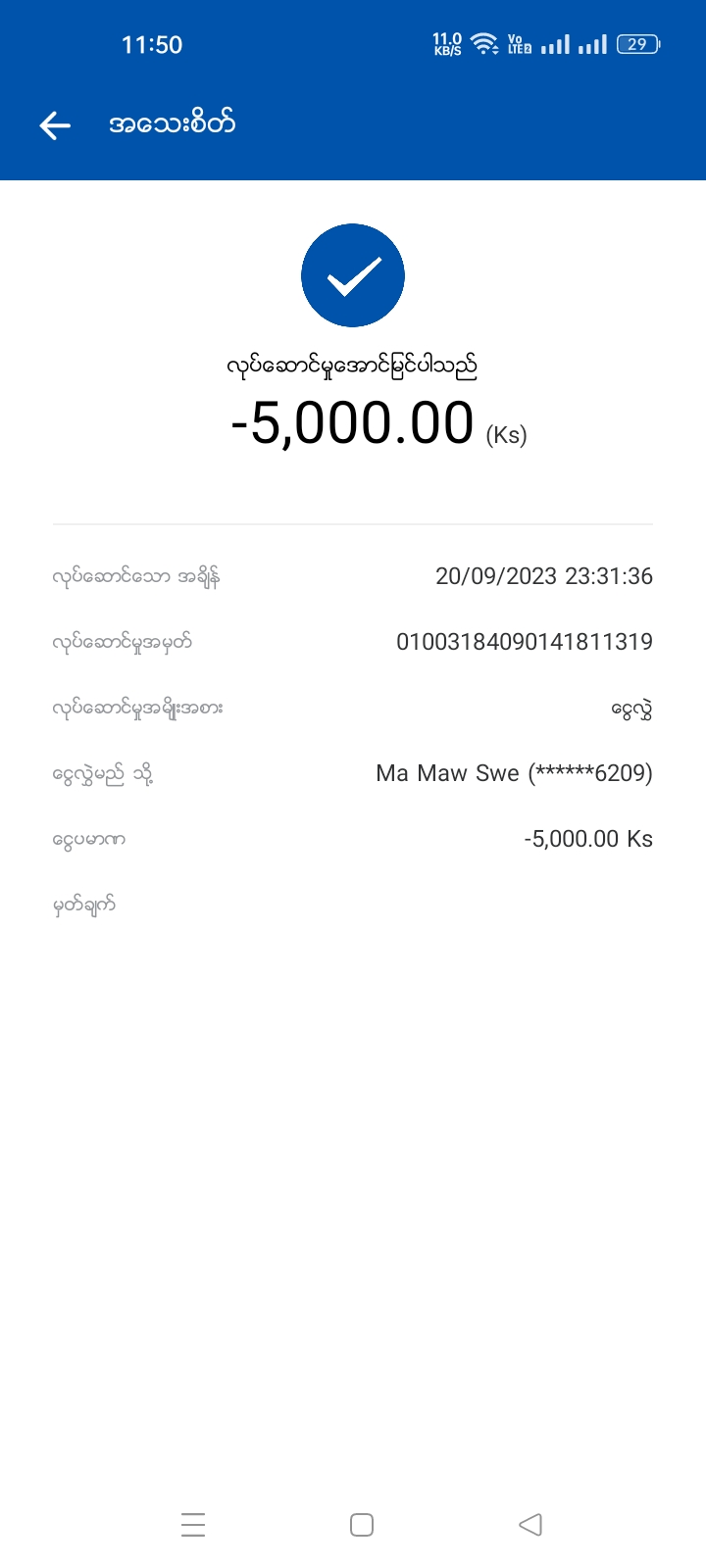This screenshot has width=706, height=1568.
Task: Open recent apps from the navigation bar
Action: tap(193, 1525)
